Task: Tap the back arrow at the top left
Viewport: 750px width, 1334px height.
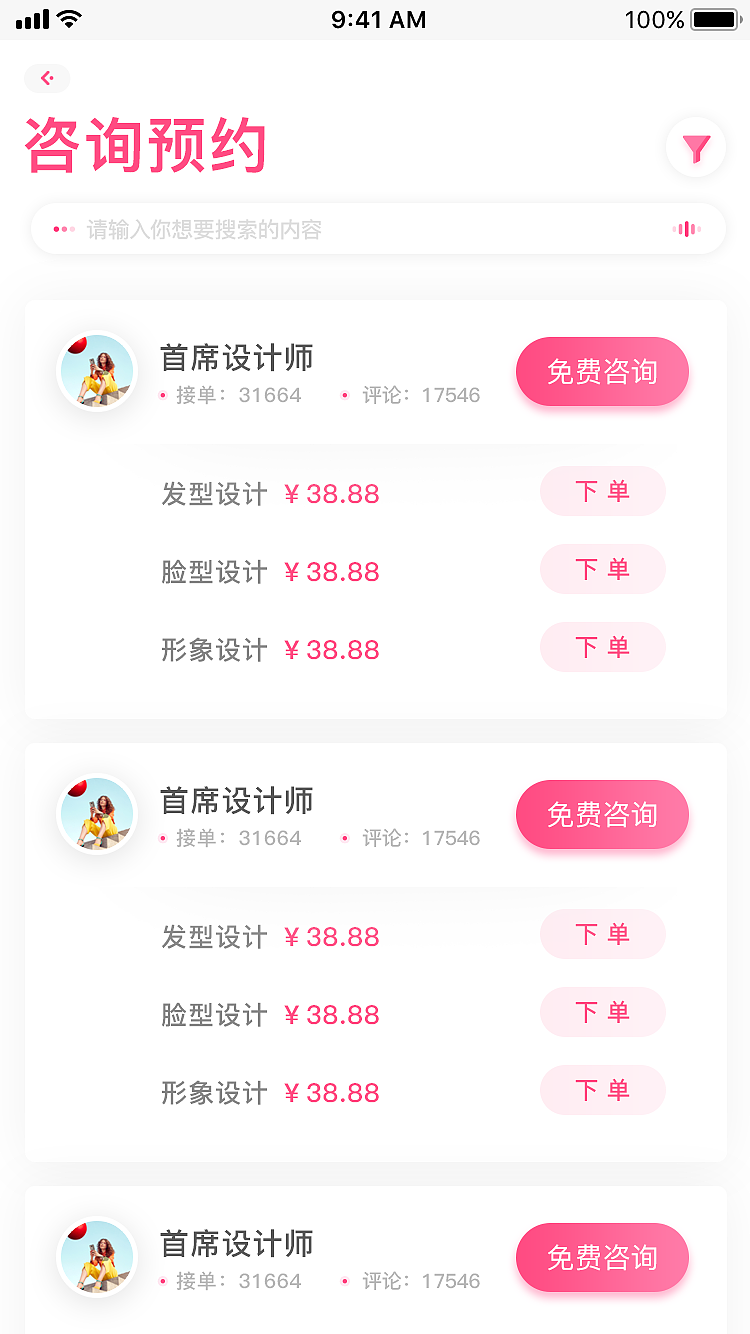Action: point(47,78)
